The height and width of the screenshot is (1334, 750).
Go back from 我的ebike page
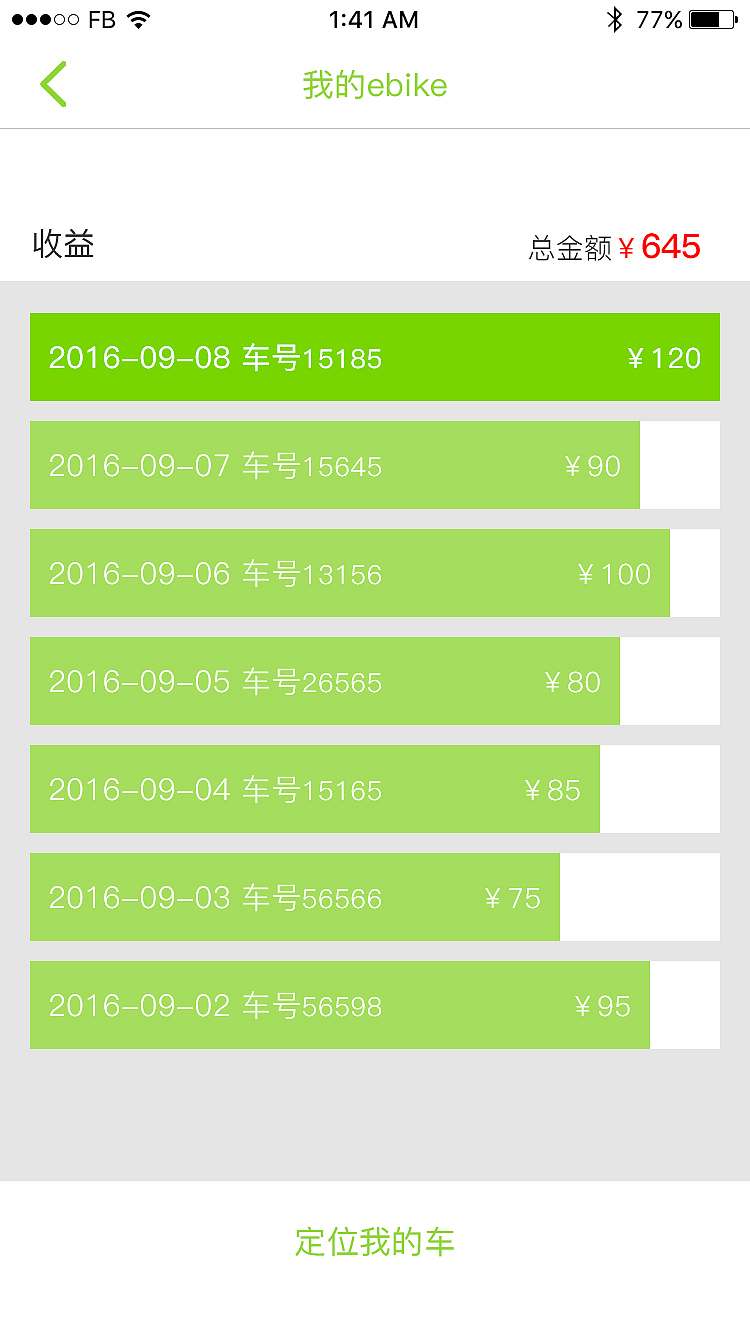pyautogui.click(x=53, y=84)
